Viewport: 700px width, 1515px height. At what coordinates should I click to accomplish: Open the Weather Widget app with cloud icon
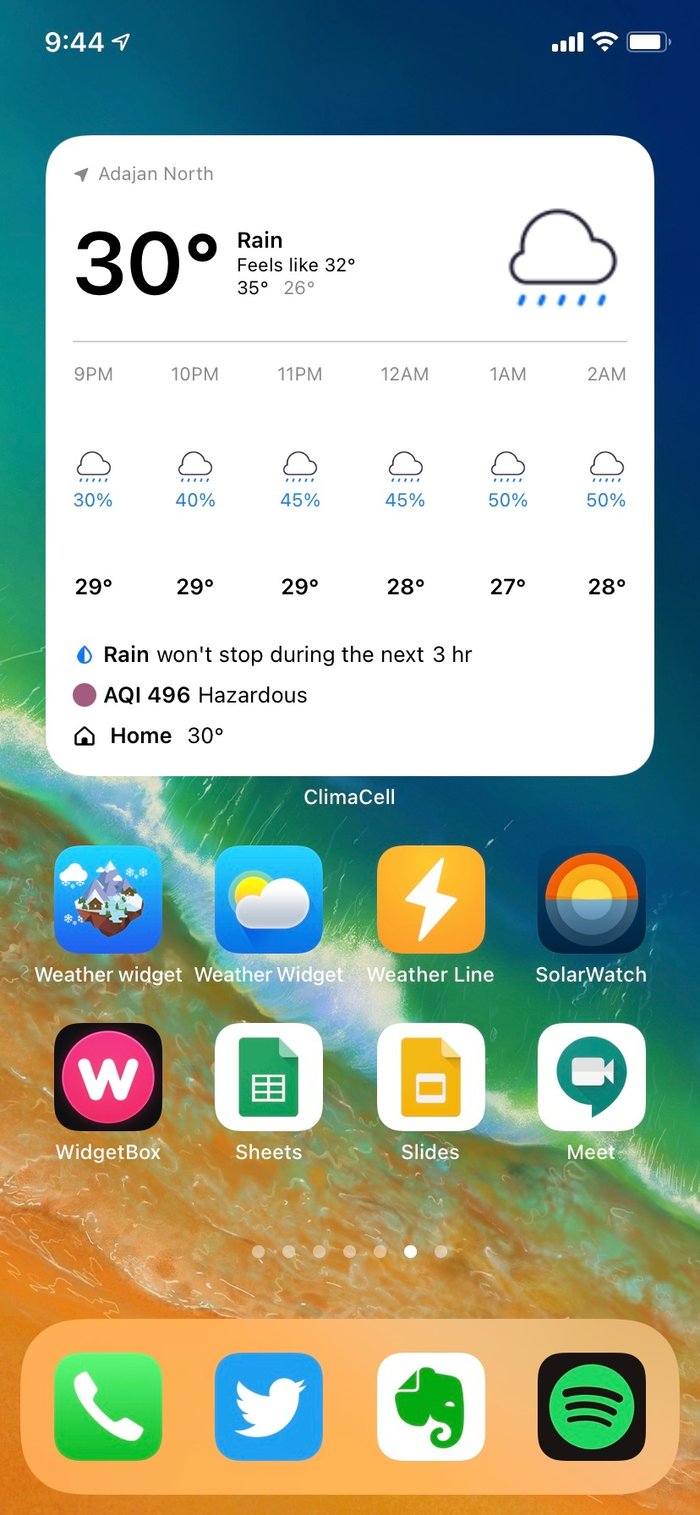click(269, 899)
